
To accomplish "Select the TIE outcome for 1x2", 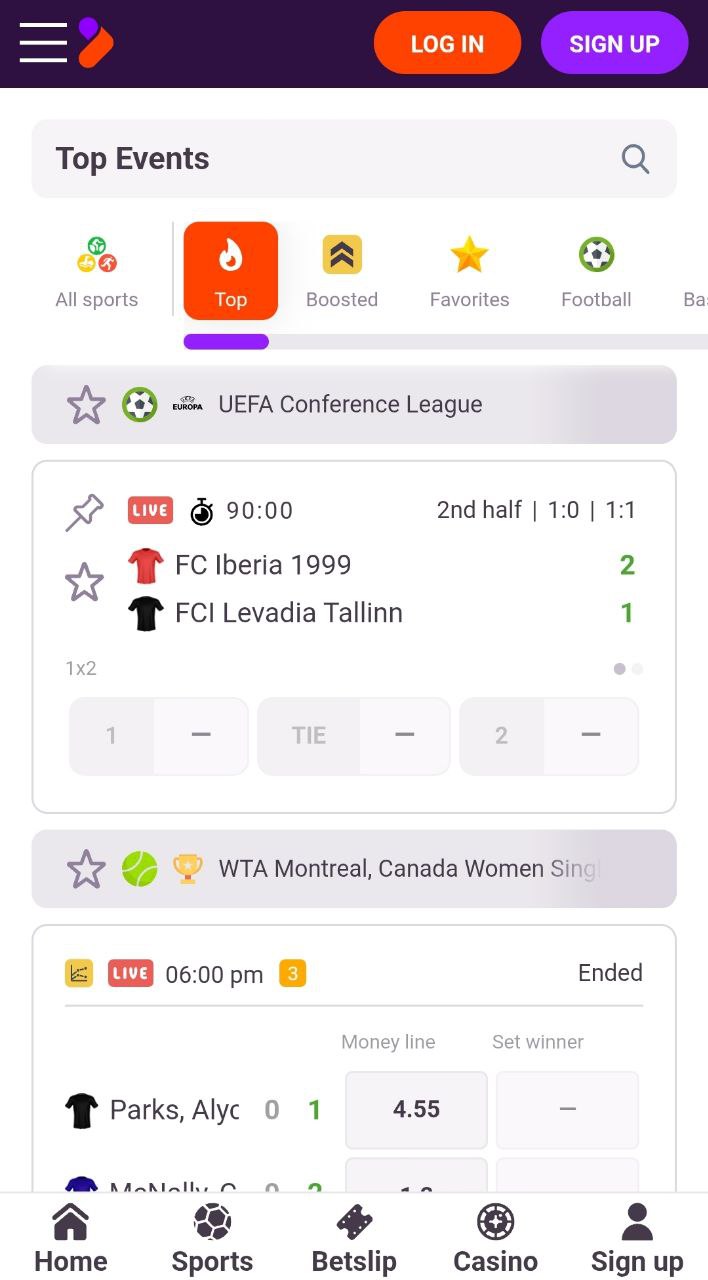I will [354, 736].
